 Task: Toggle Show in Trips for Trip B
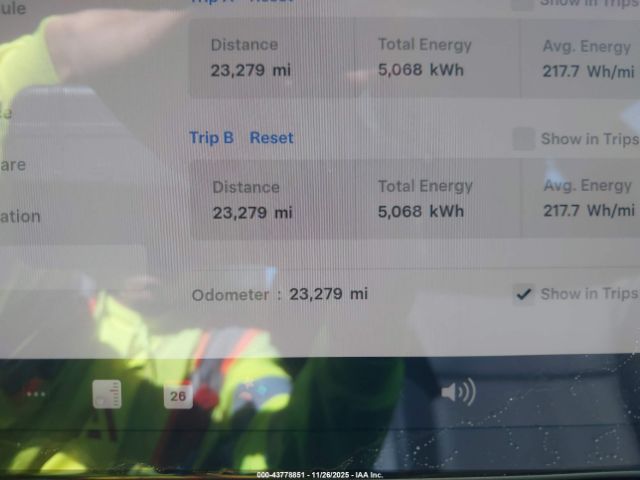[524, 139]
